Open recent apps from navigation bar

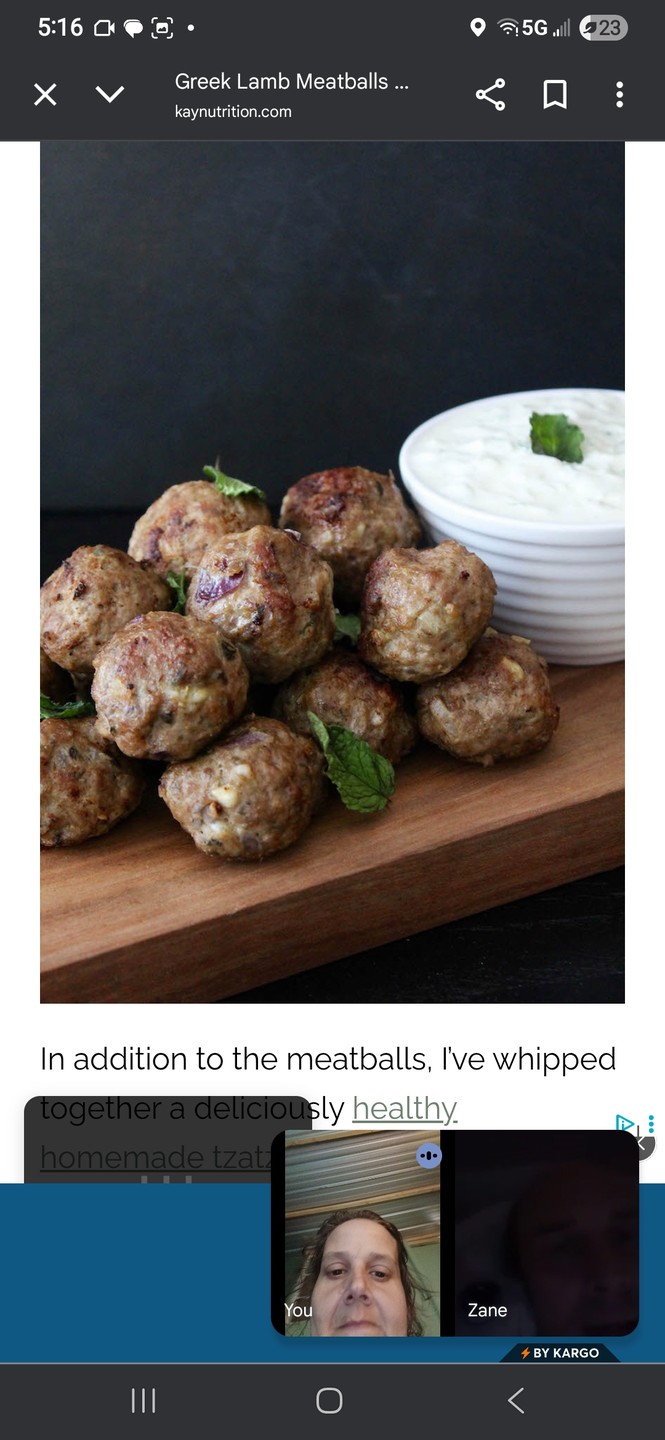(x=144, y=1401)
